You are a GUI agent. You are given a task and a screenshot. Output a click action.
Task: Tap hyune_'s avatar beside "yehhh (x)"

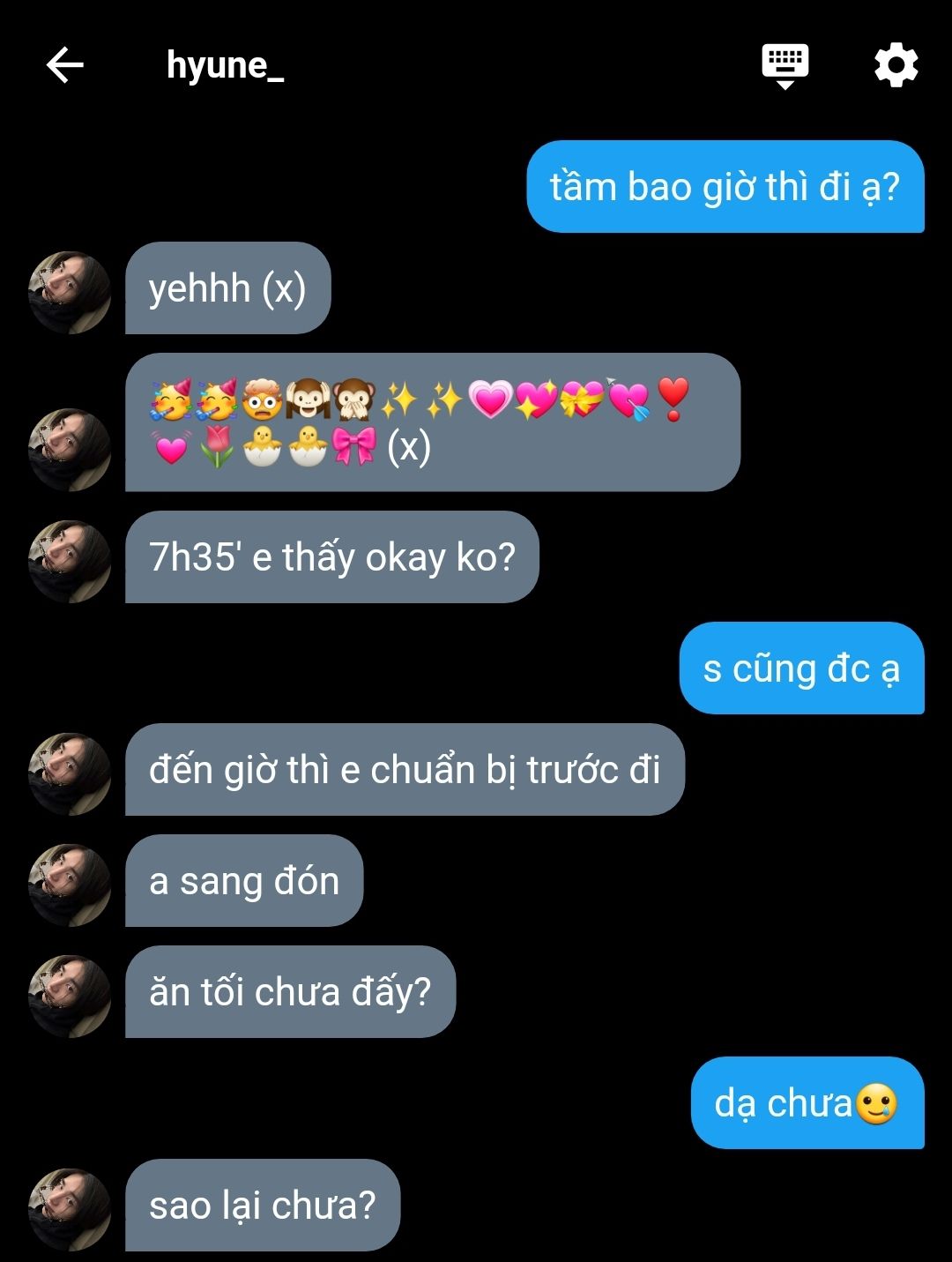pos(70,293)
